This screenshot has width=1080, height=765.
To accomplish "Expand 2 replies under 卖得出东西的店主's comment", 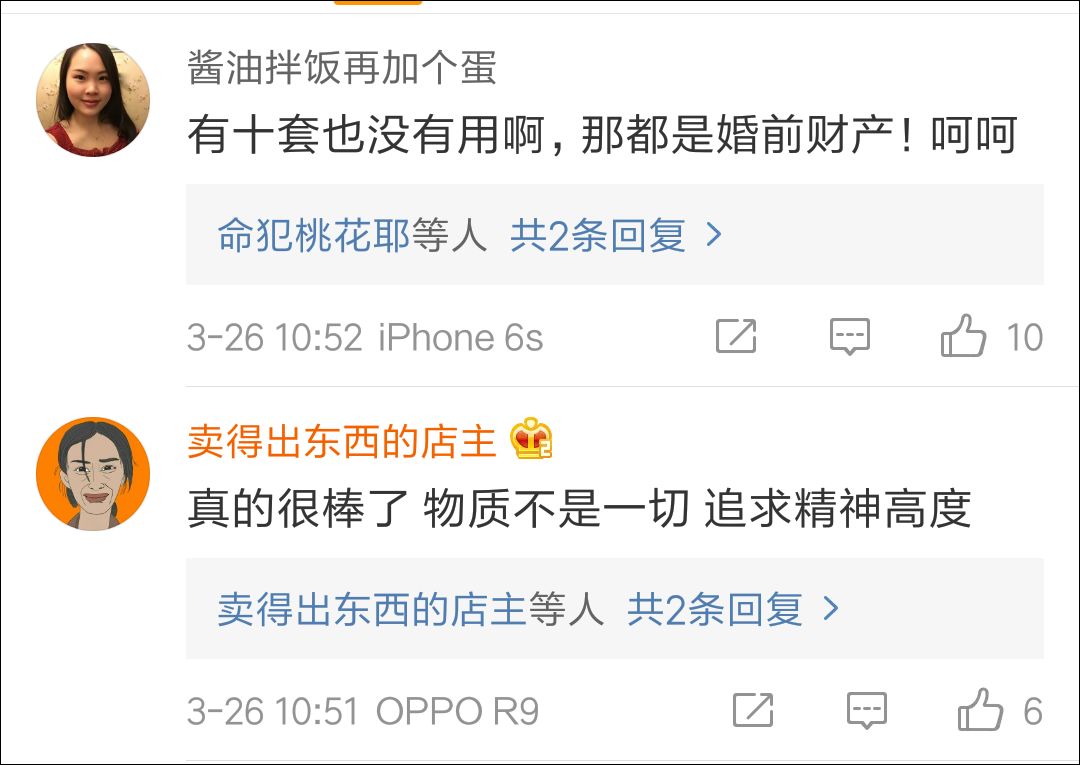I will point(732,608).
